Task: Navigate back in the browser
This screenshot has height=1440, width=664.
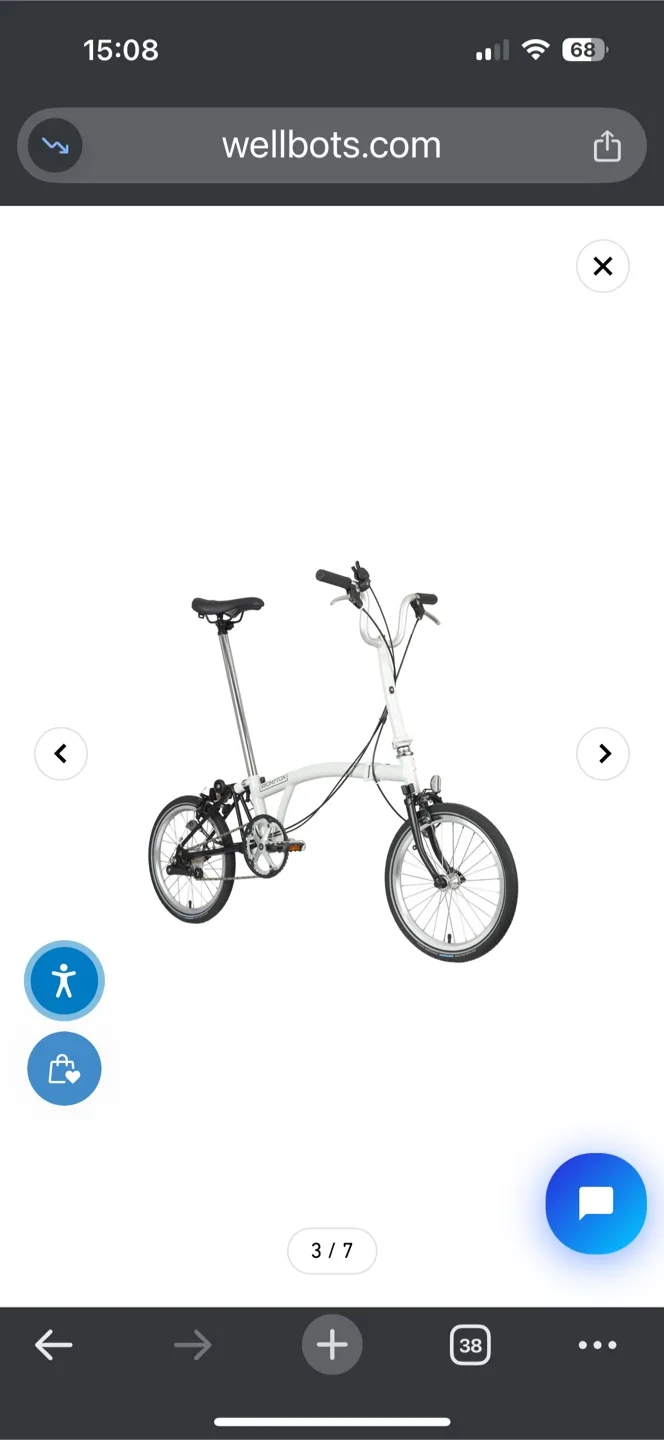Action: point(54,1345)
